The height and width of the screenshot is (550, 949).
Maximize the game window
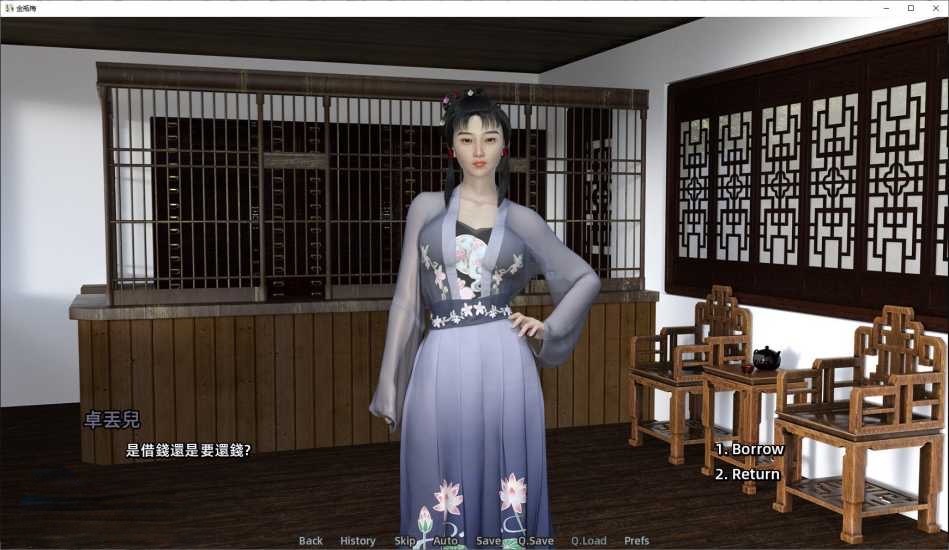point(910,8)
